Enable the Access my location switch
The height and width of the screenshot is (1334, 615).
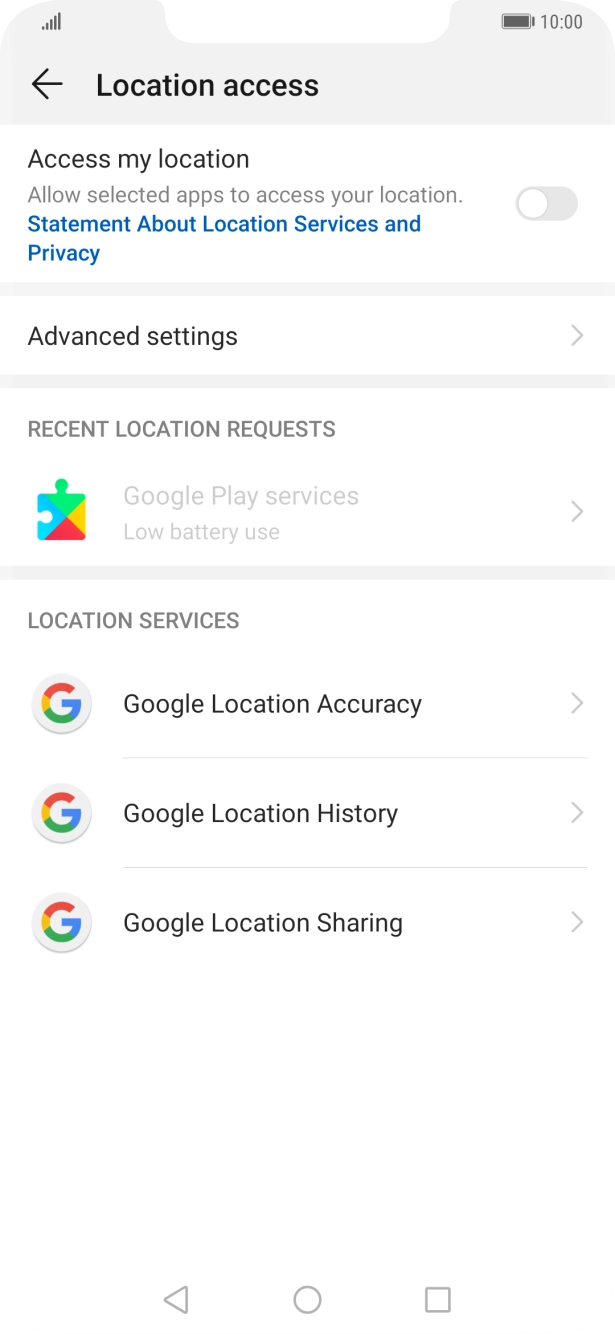pyautogui.click(x=546, y=204)
